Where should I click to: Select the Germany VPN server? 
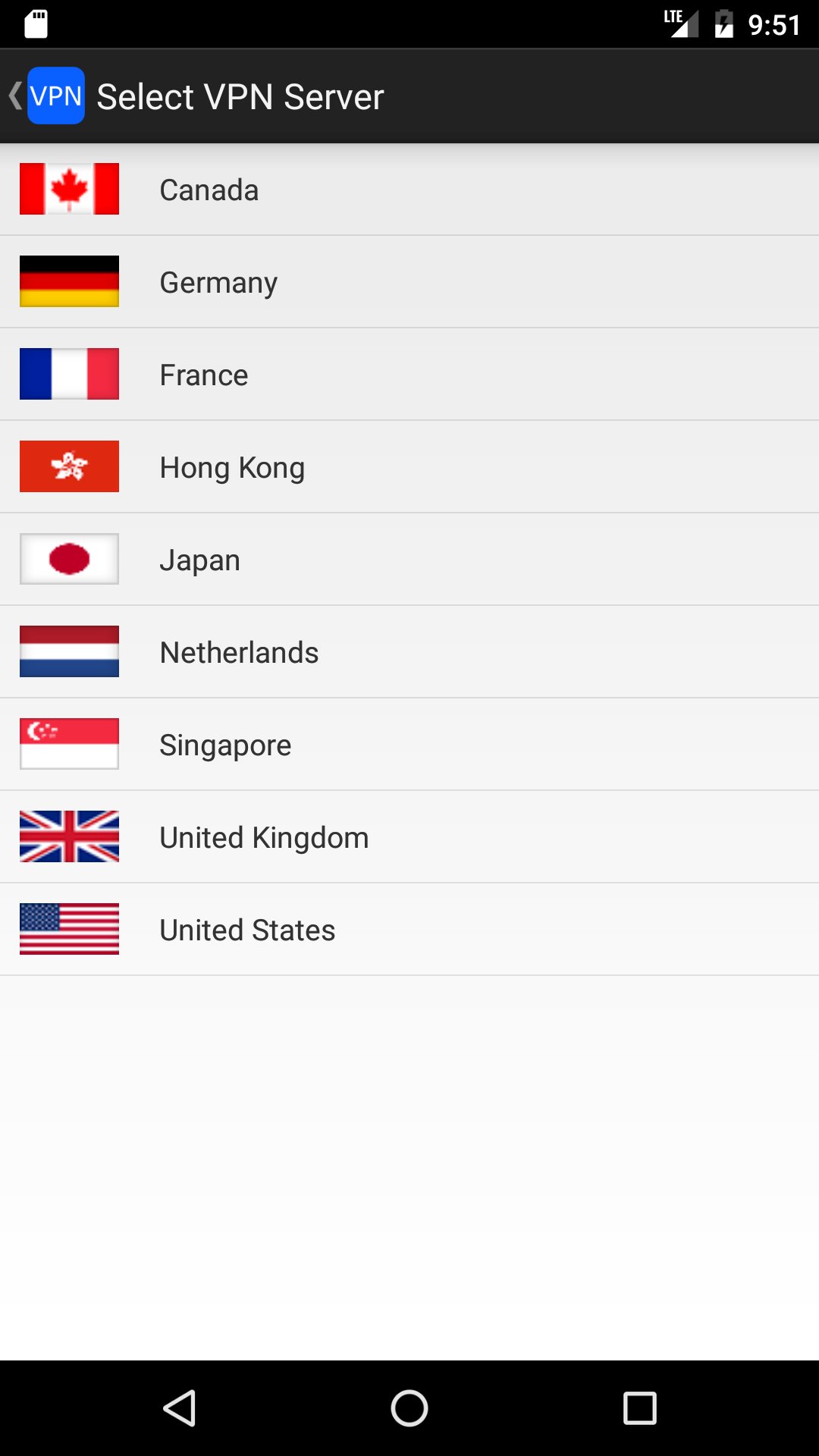(x=409, y=281)
